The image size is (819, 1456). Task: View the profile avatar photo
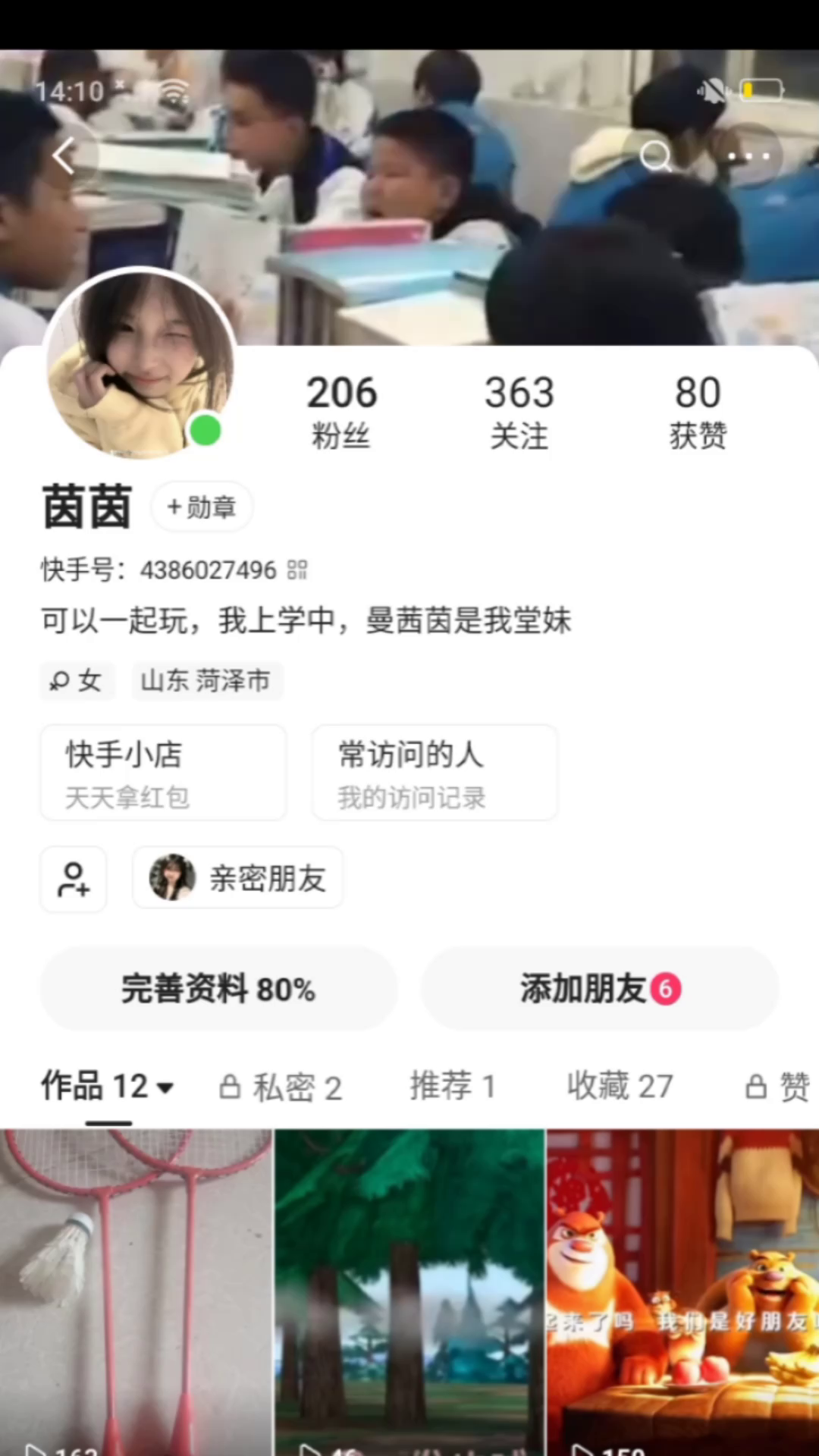coord(140,364)
